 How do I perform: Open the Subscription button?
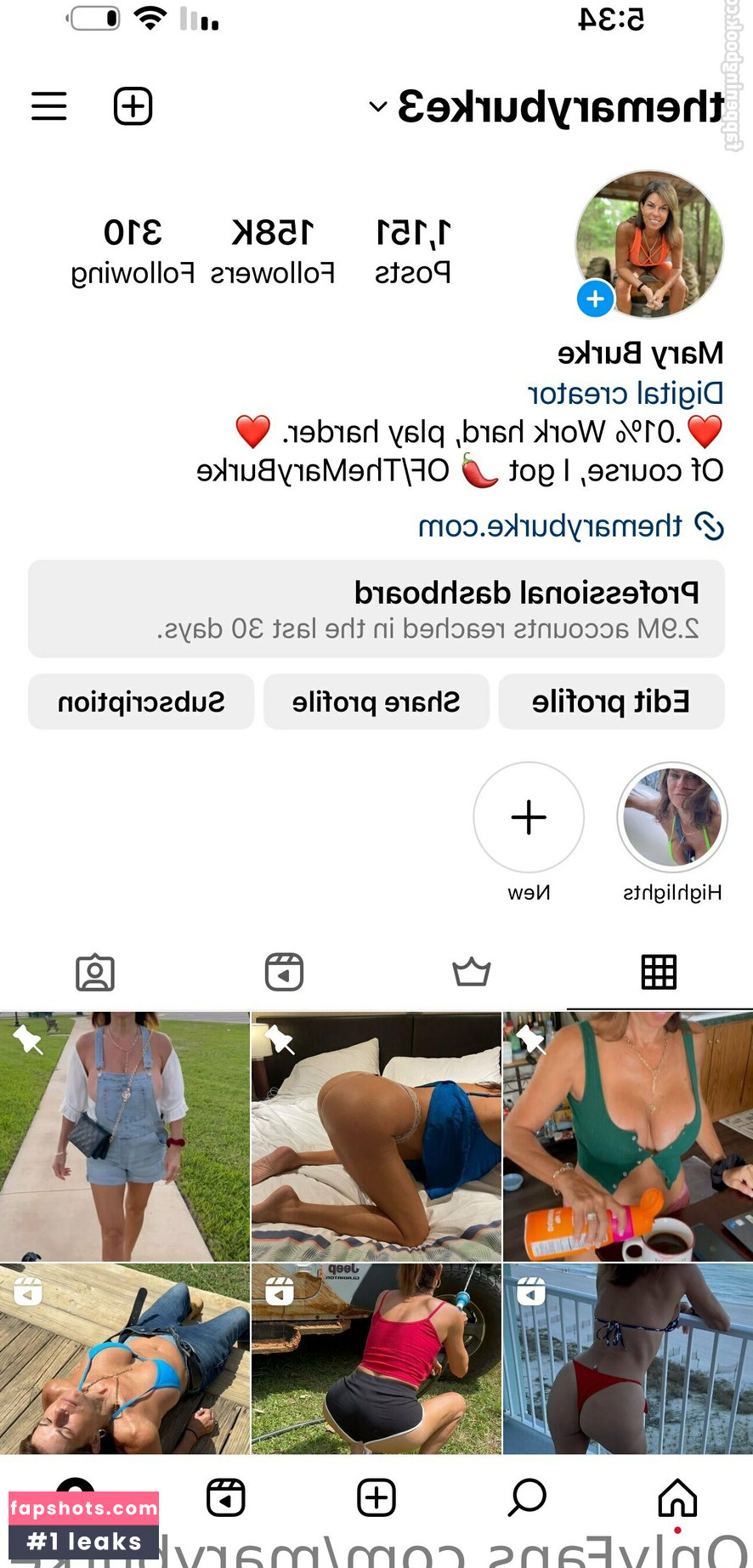coord(141,702)
